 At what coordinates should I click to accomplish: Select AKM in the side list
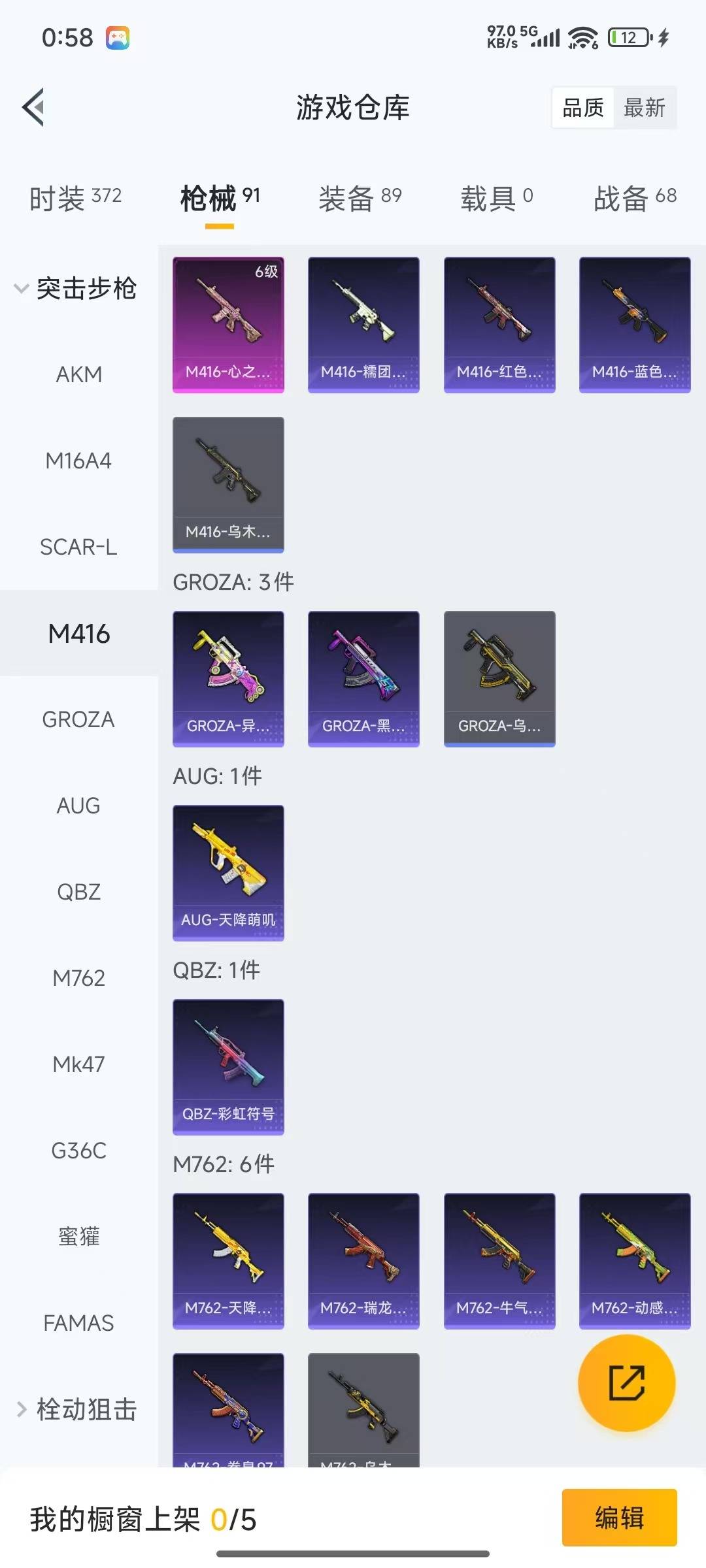coord(78,374)
